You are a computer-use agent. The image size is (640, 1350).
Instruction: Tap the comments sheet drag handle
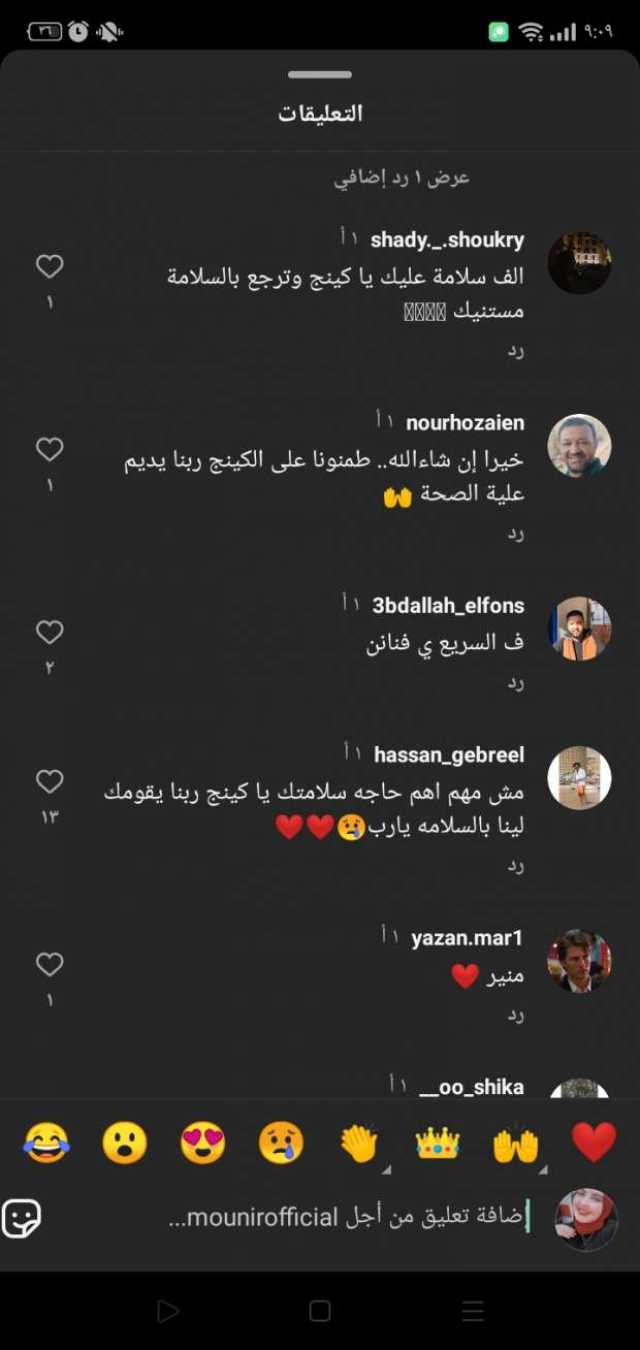(x=320, y=75)
